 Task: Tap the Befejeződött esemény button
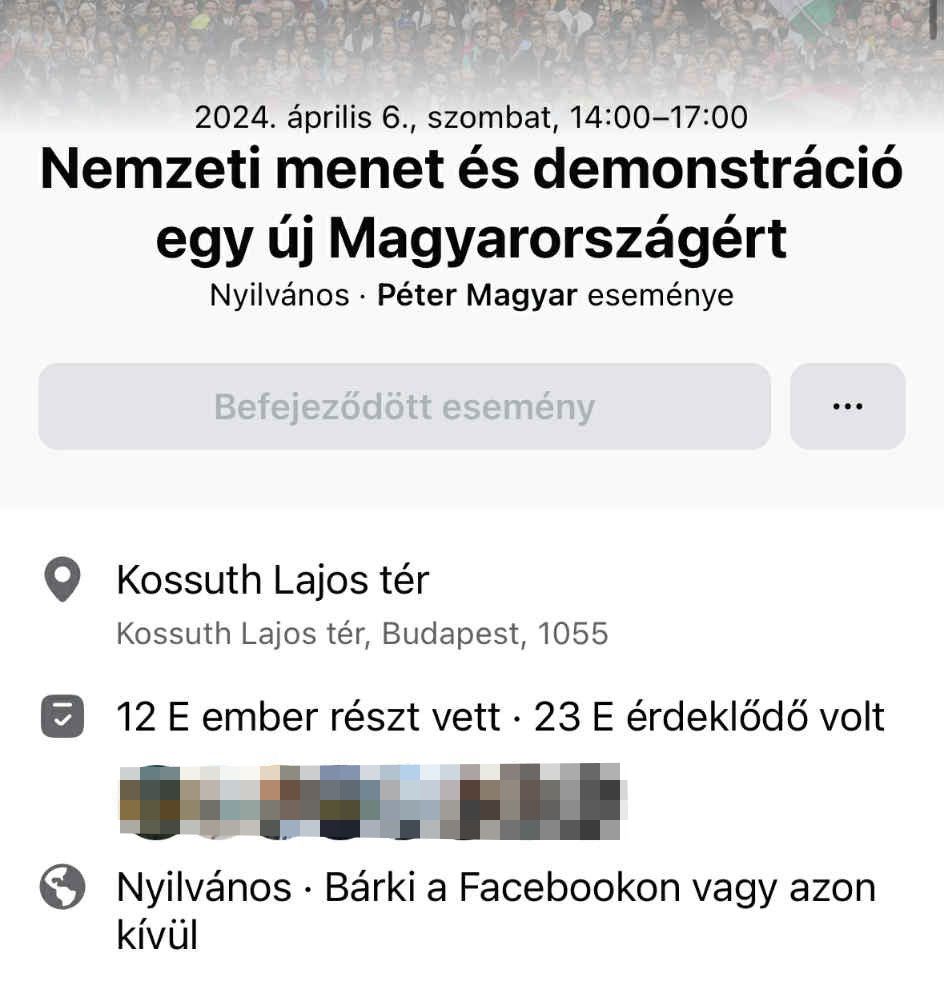(404, 407)
